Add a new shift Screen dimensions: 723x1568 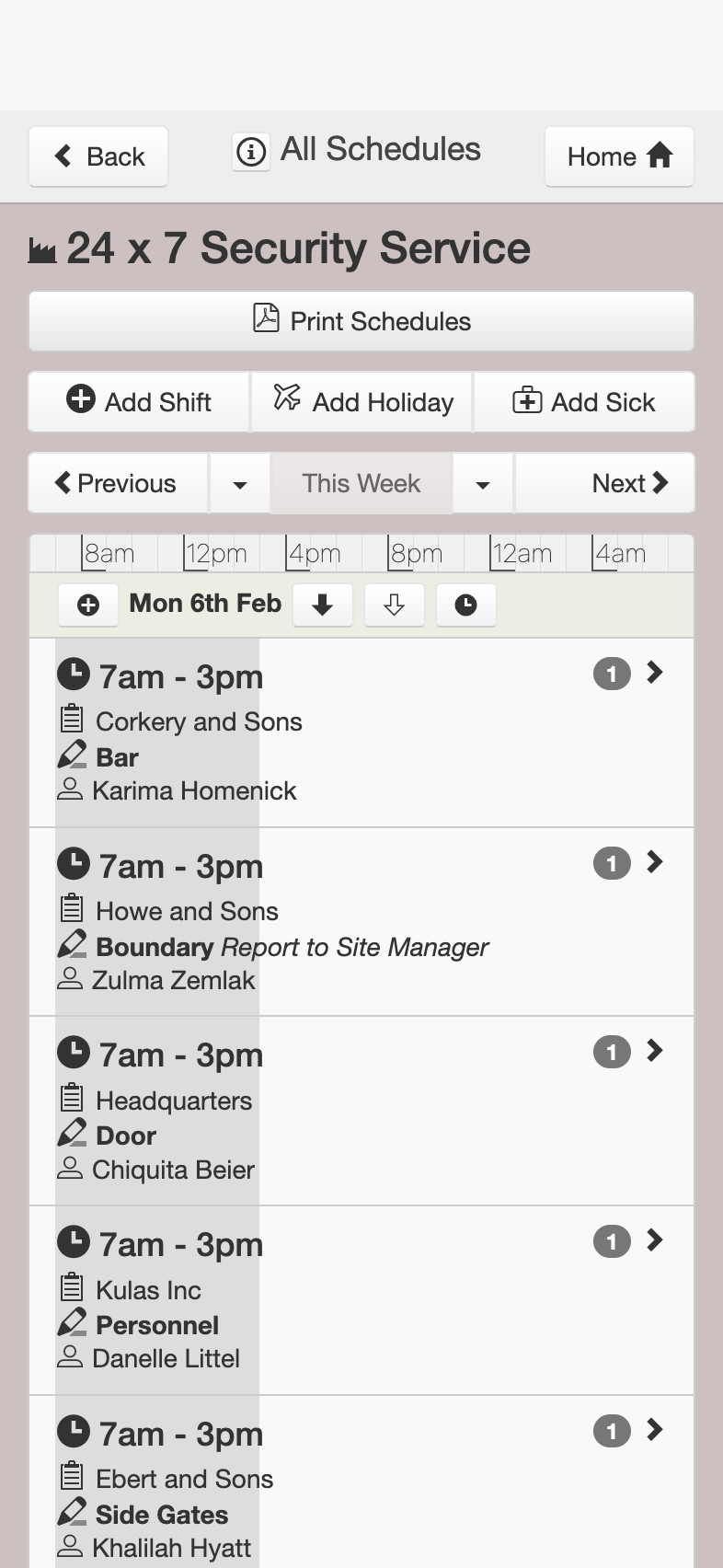point(139,402)
